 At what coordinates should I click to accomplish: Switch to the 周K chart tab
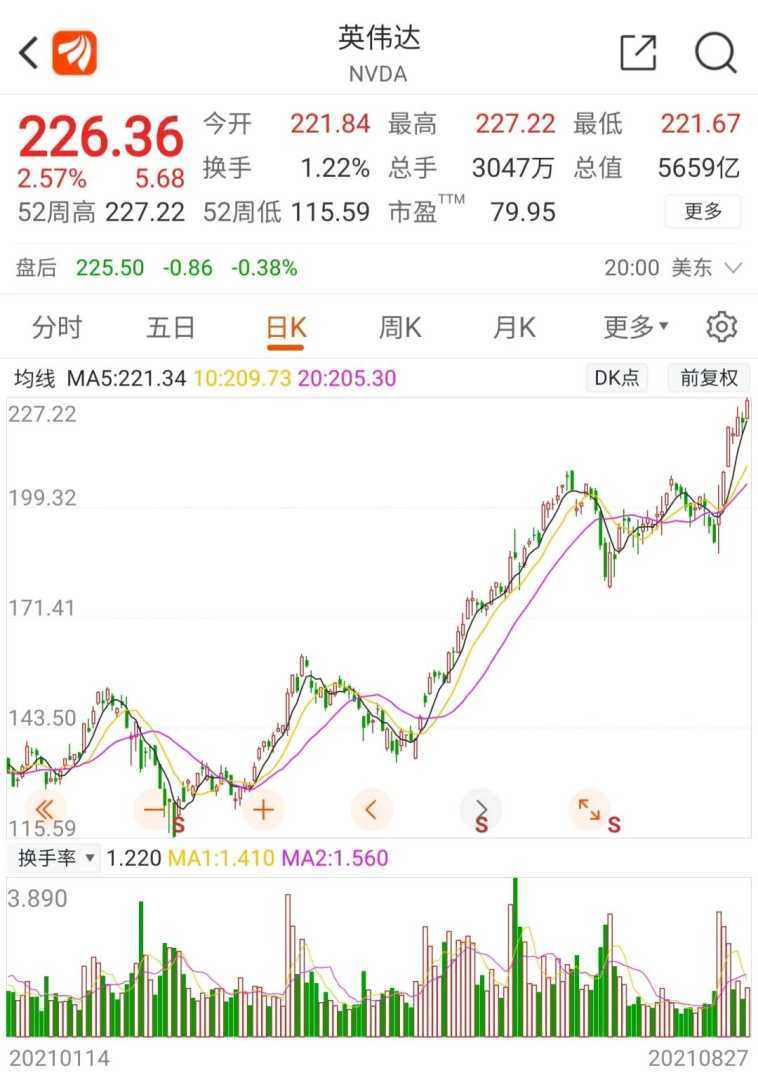click(x=400, y=327)
